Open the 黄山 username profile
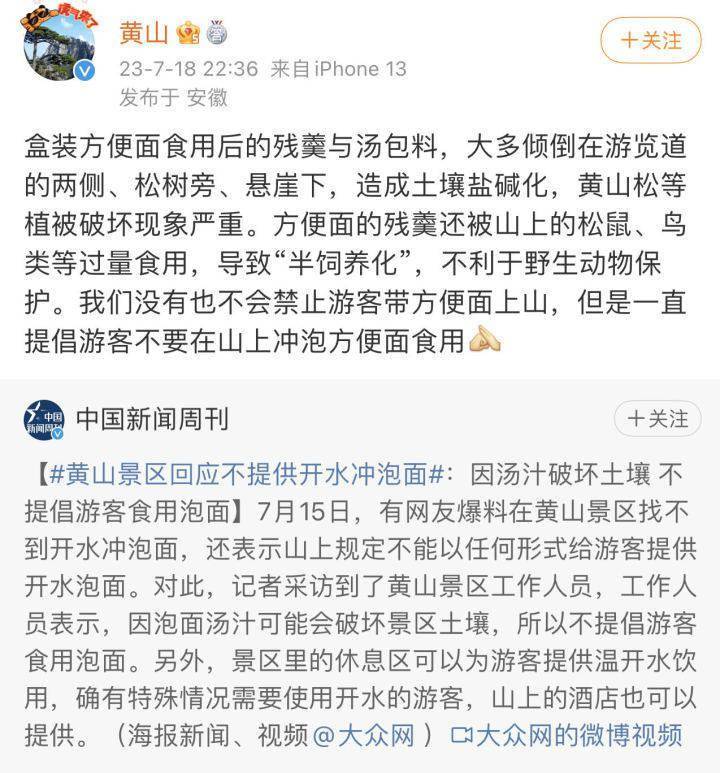The width and height of the screenshot is (720, 773). point(143,33)
